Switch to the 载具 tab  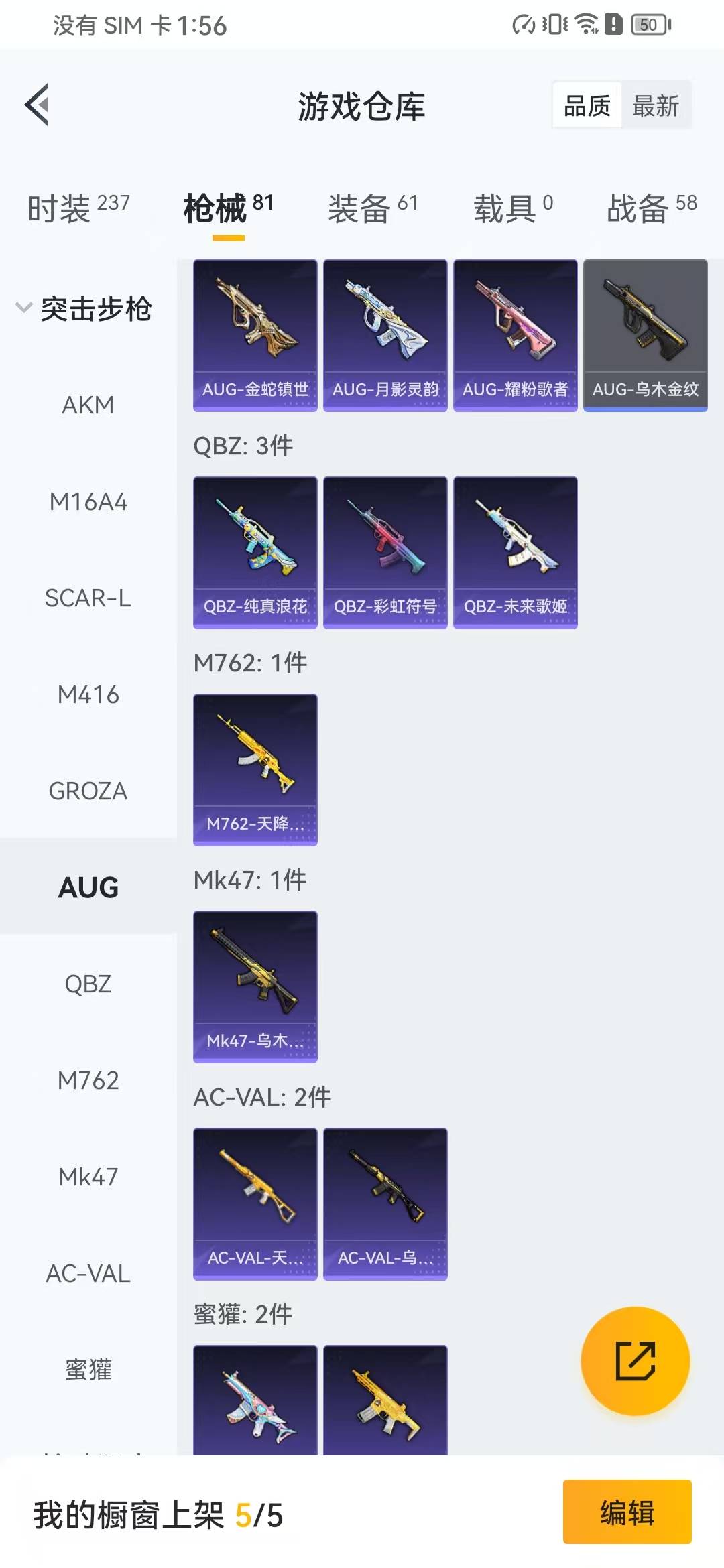click(x=513, y=208)
